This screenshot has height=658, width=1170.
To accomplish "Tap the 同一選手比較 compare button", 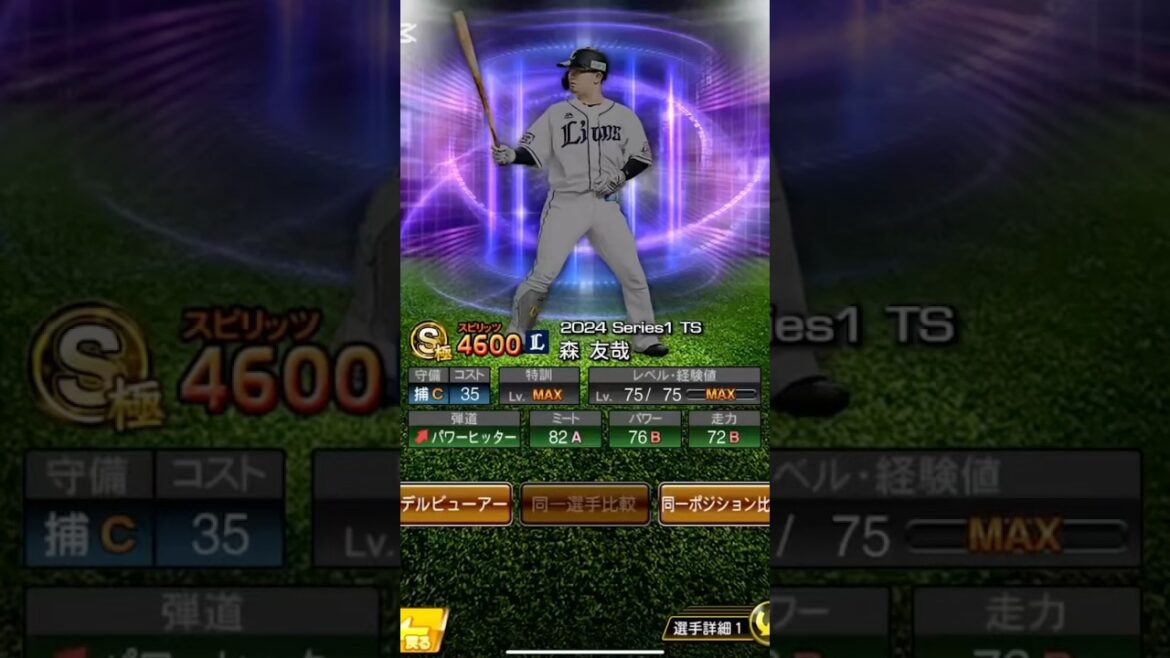I will pyautogui.click(x=585, y=504).
